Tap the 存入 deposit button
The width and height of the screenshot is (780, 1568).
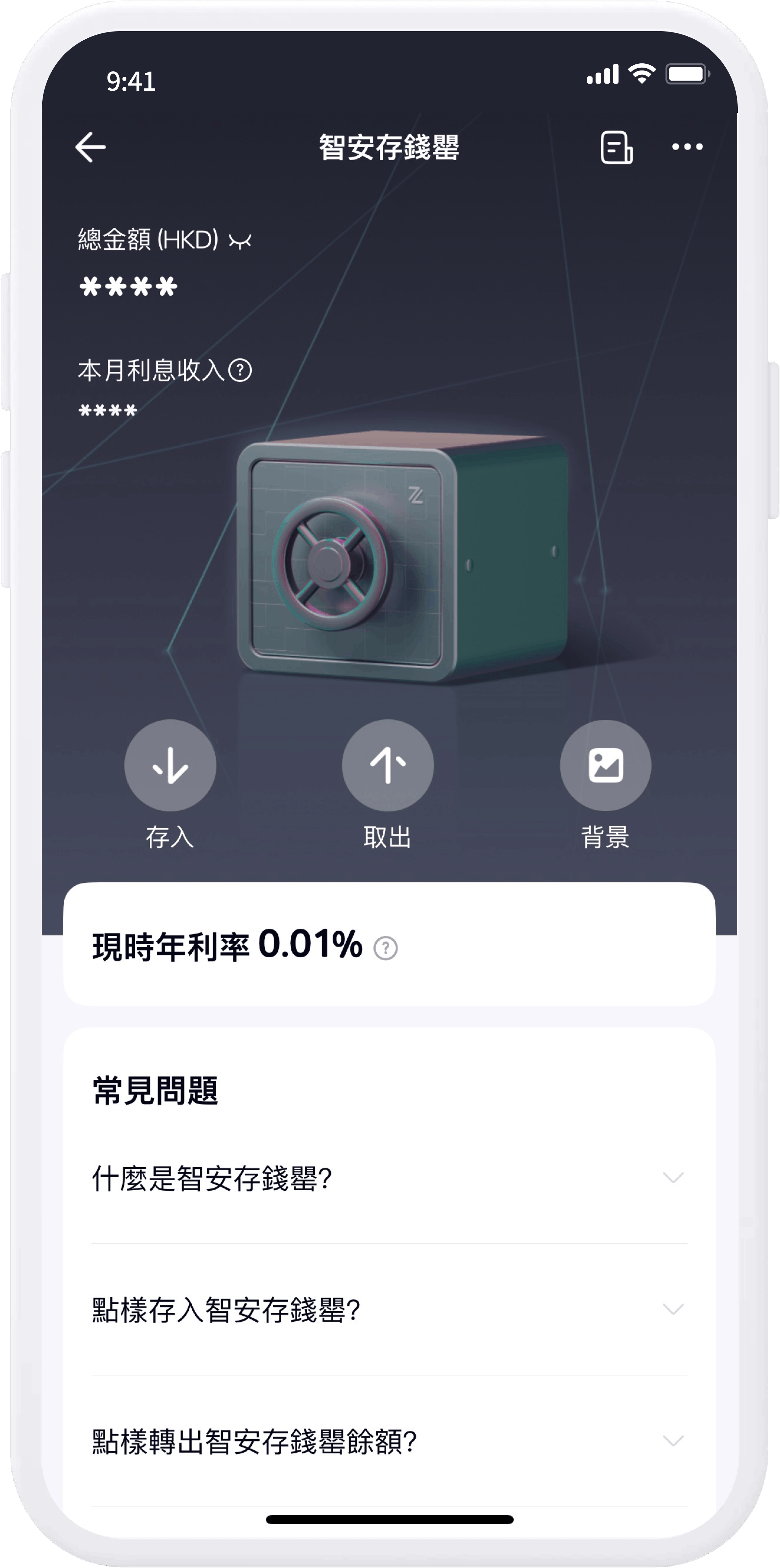pyautogui.click(x=170, y=765)
